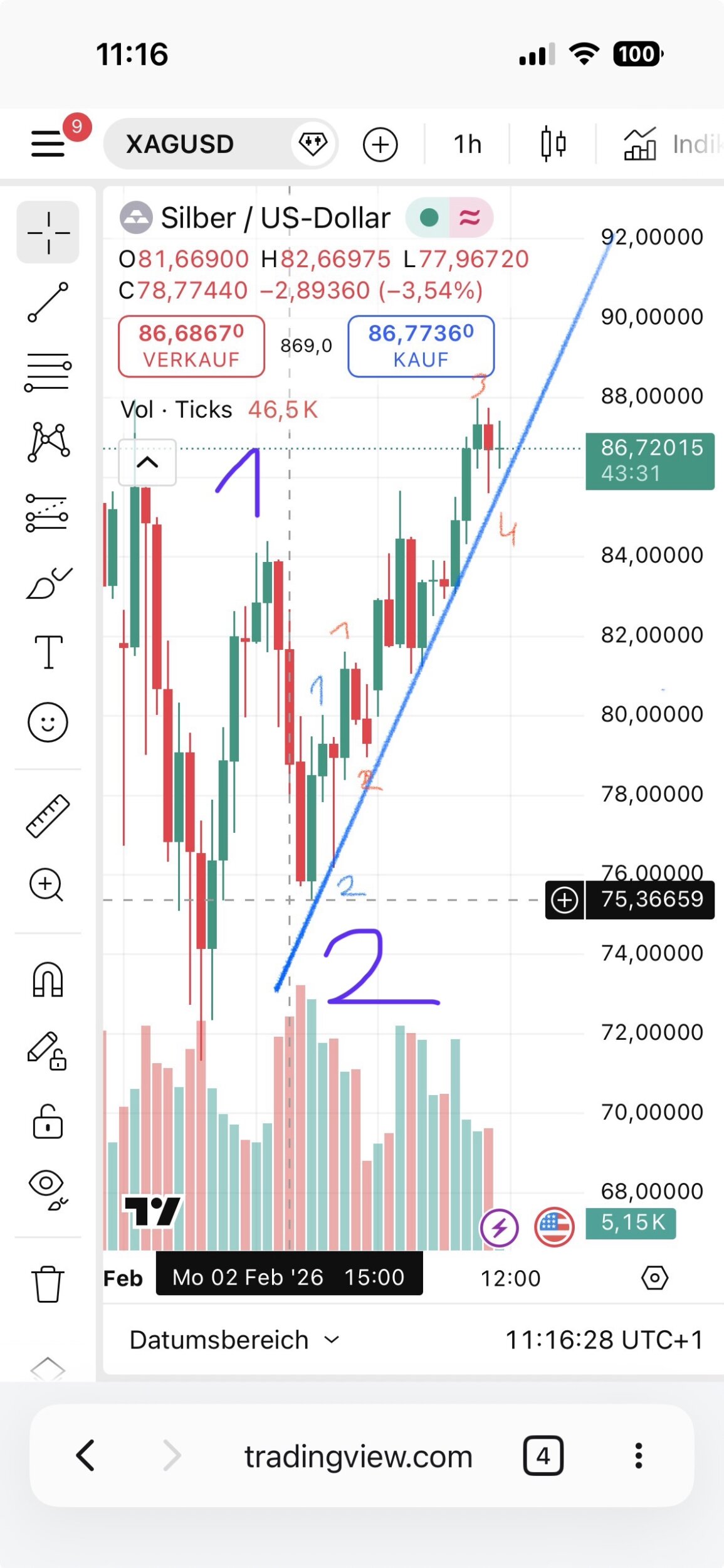Open chart settings gear by time axis
Image resolution: width=724 pixels, height=1568 pixels.
coord(654,1278)
